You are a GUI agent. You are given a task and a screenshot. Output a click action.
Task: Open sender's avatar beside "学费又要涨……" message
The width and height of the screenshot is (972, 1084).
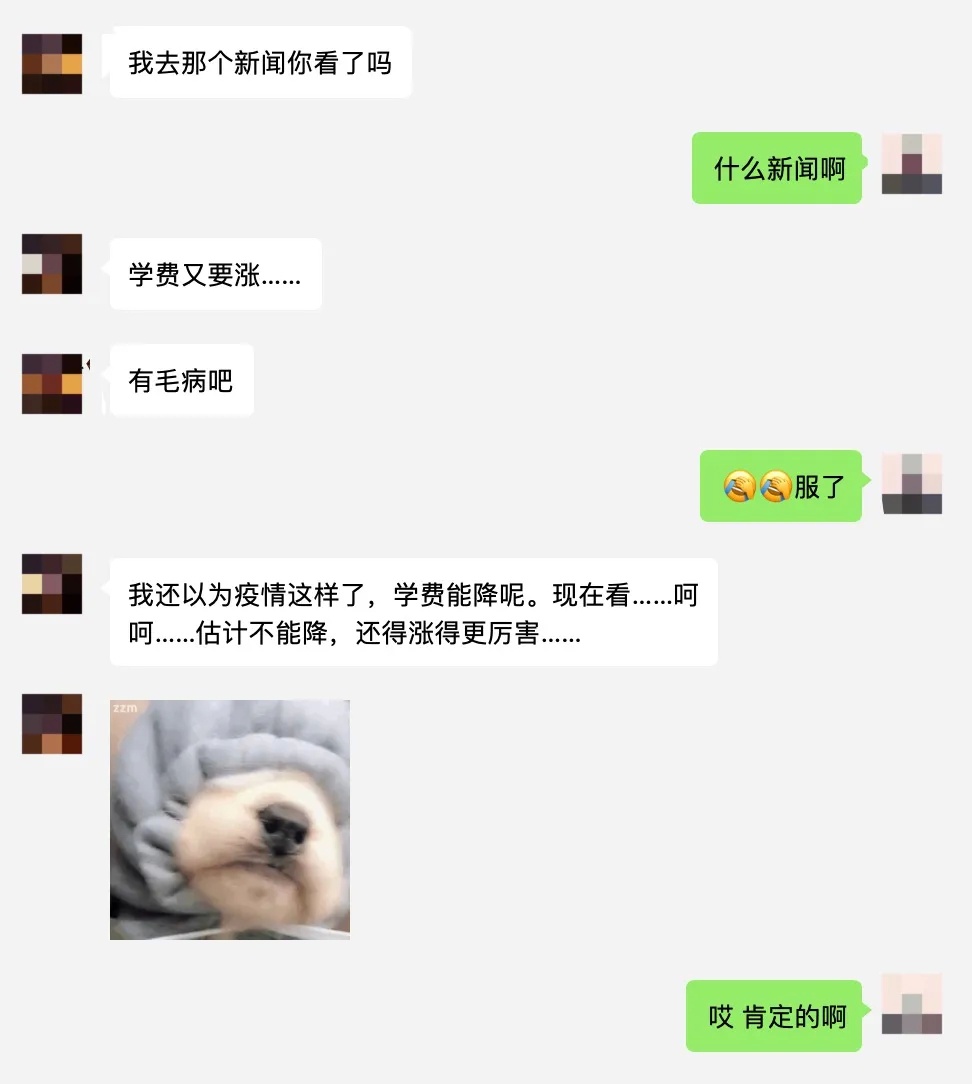pyautogui.click(x=52, y=264)
